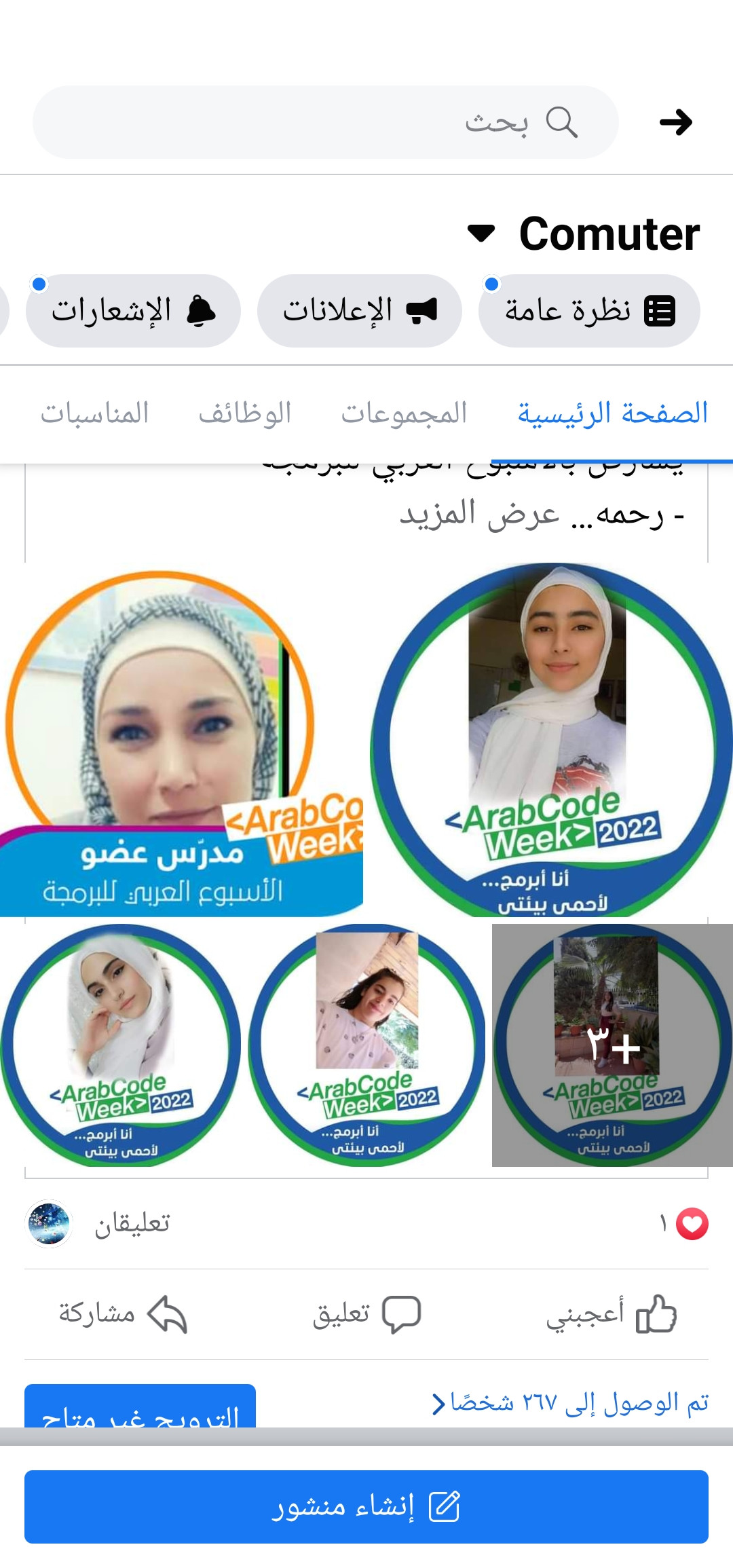Open the تم الوصول إلى ٢٦٧ شخصًا link
733x1568 pixels.
click(x=570, y=1402)
